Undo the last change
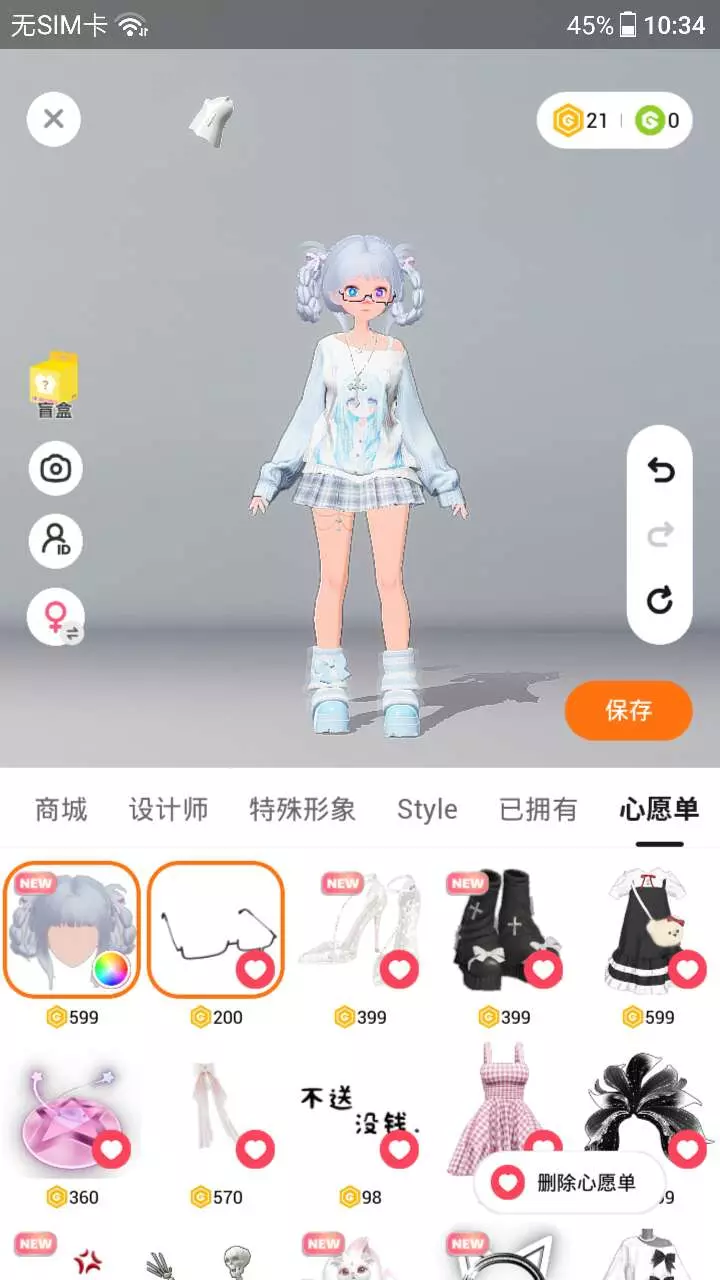The width and height of the screenshot is (720, 1280). pyautogui.click(x=660, y=470)
